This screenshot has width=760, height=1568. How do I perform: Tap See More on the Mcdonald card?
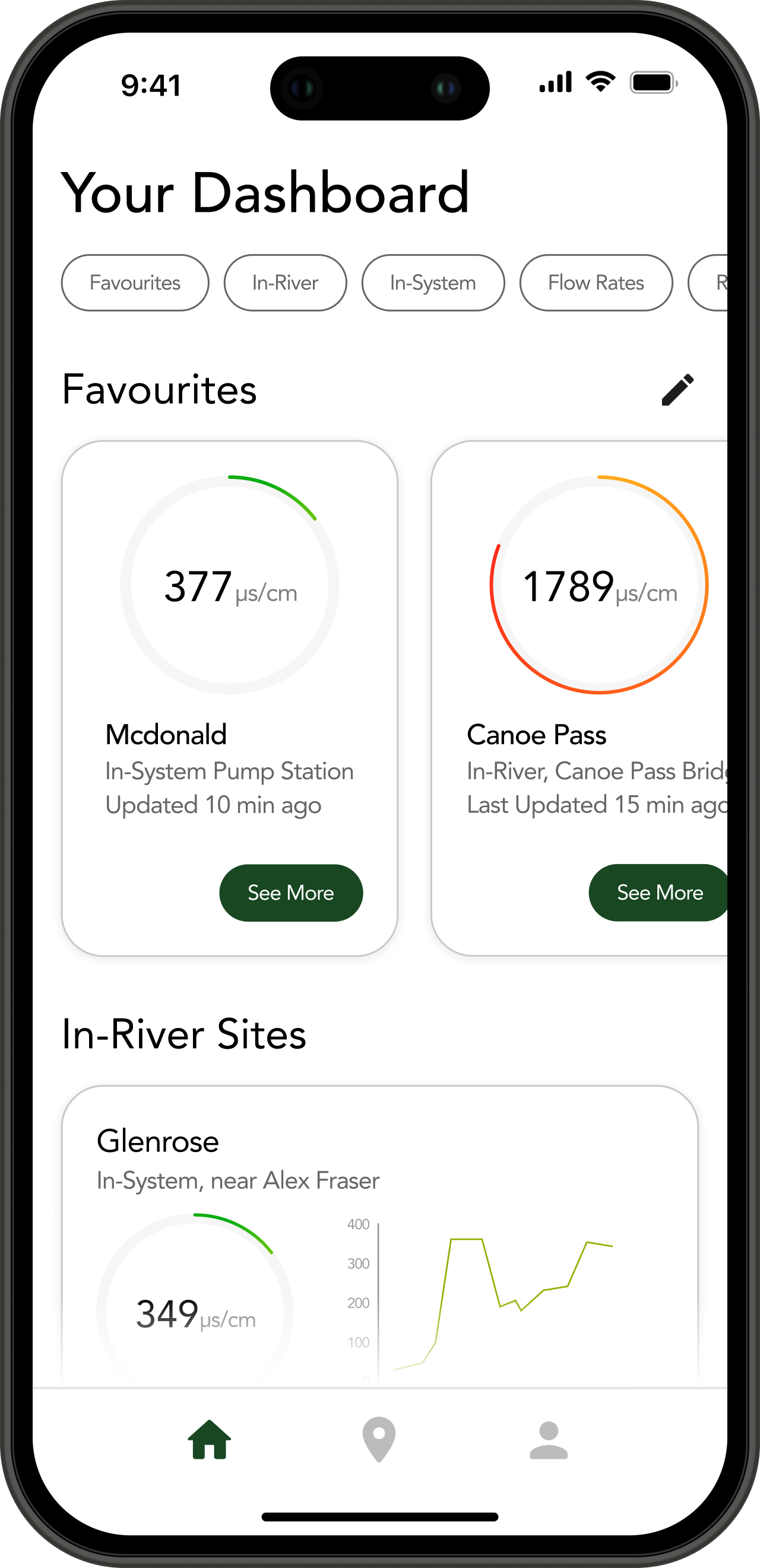click(x=290, y=893)
